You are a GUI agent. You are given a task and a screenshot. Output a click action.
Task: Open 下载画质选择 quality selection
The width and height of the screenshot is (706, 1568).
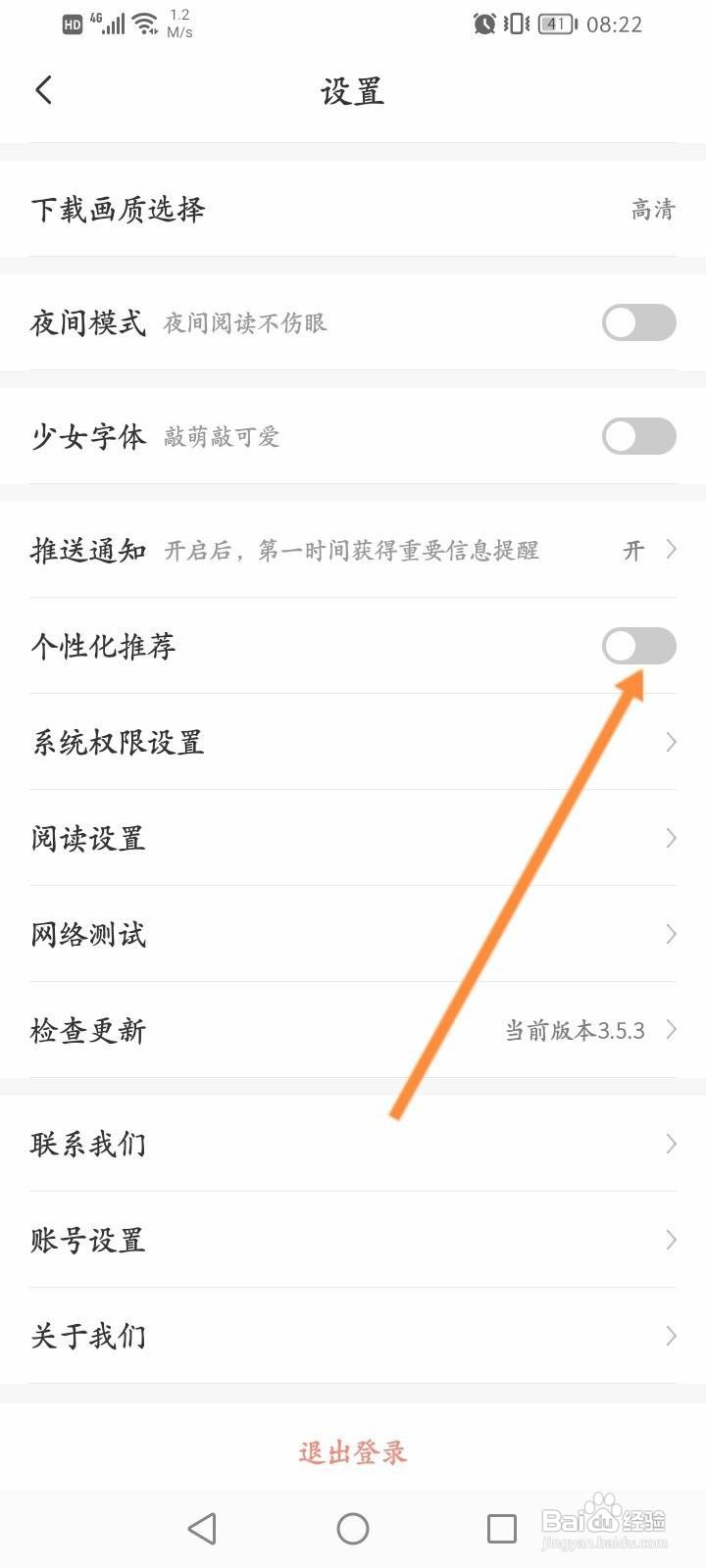point(353,208)
